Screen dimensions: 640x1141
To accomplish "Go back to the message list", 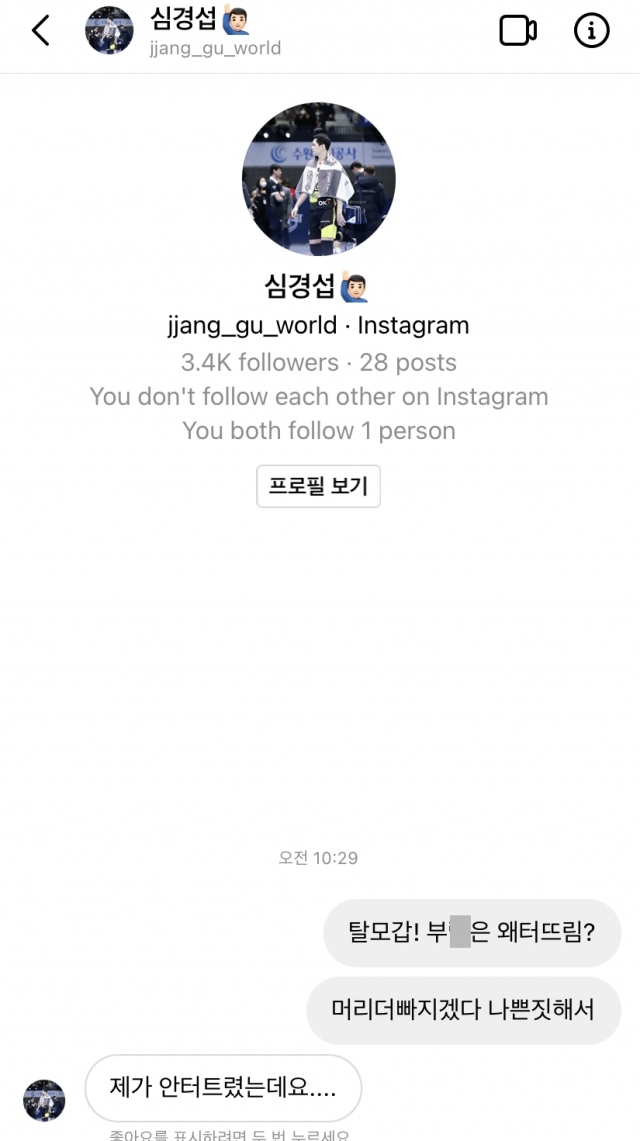I will (x=40, y=31).
